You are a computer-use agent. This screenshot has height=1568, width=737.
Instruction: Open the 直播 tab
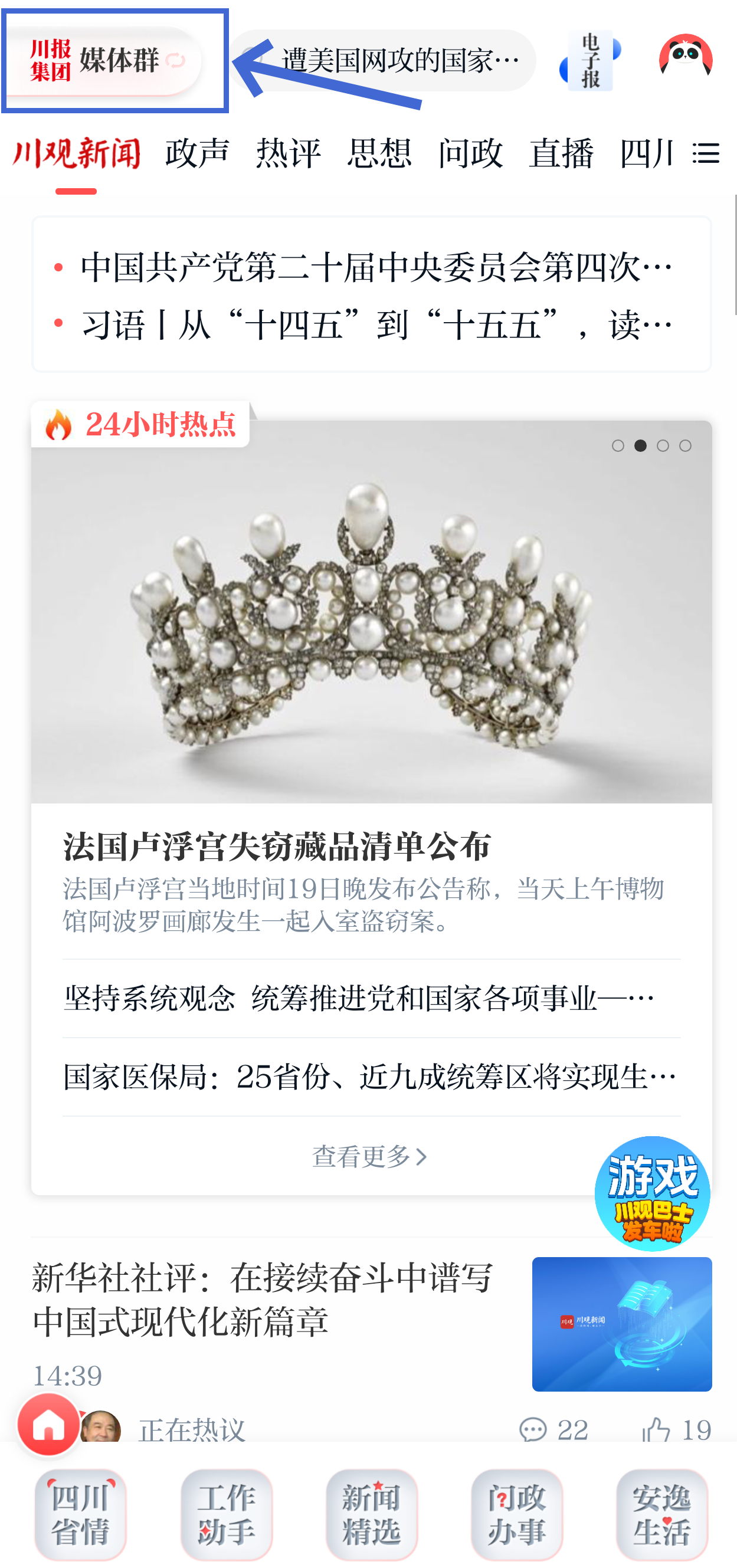point(561,153)
